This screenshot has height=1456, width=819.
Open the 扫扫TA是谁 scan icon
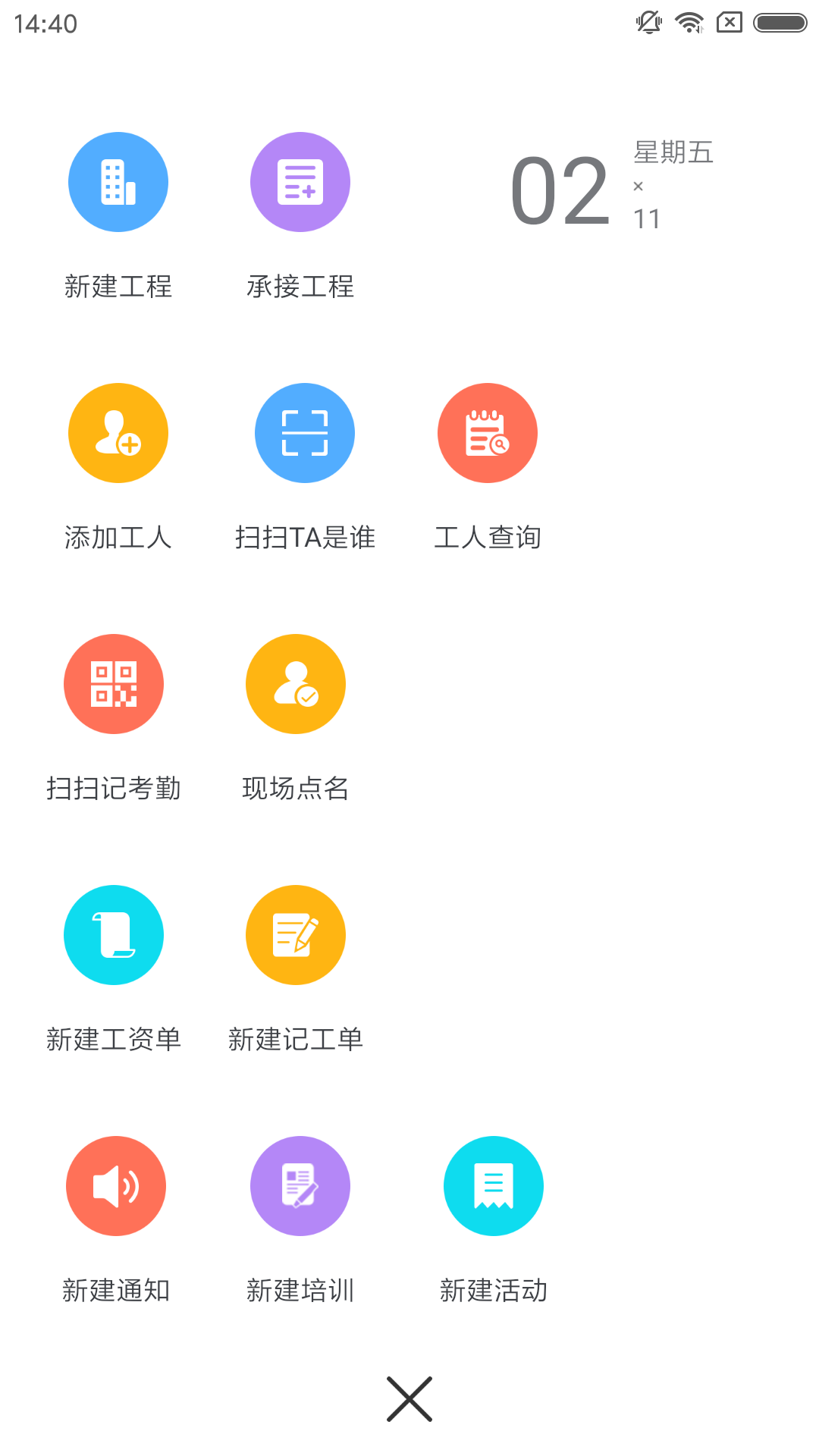coord(304,432)
